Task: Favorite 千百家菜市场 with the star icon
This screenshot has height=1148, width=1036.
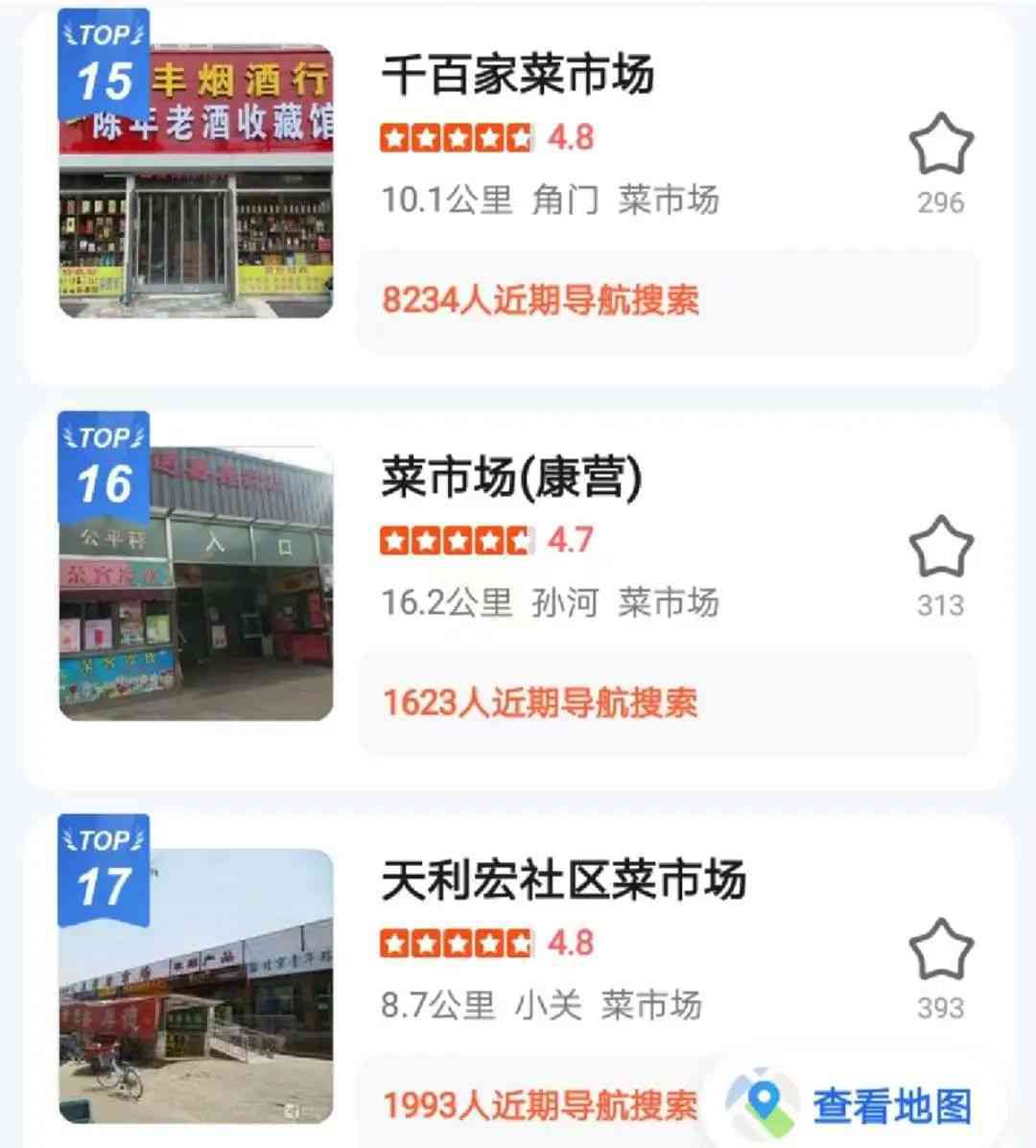Action: tap(940, 145)
